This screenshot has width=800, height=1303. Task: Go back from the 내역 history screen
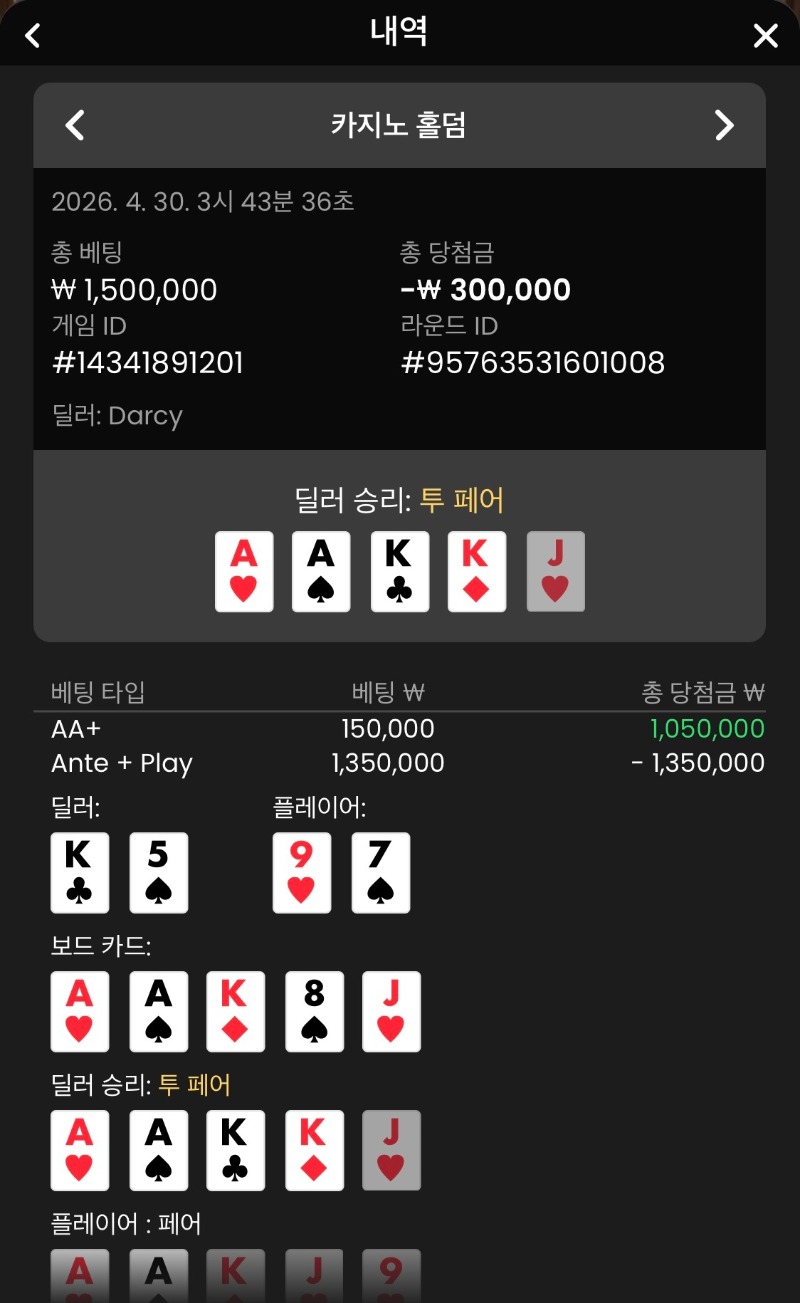pyautogui.click(x=33, y=36)
